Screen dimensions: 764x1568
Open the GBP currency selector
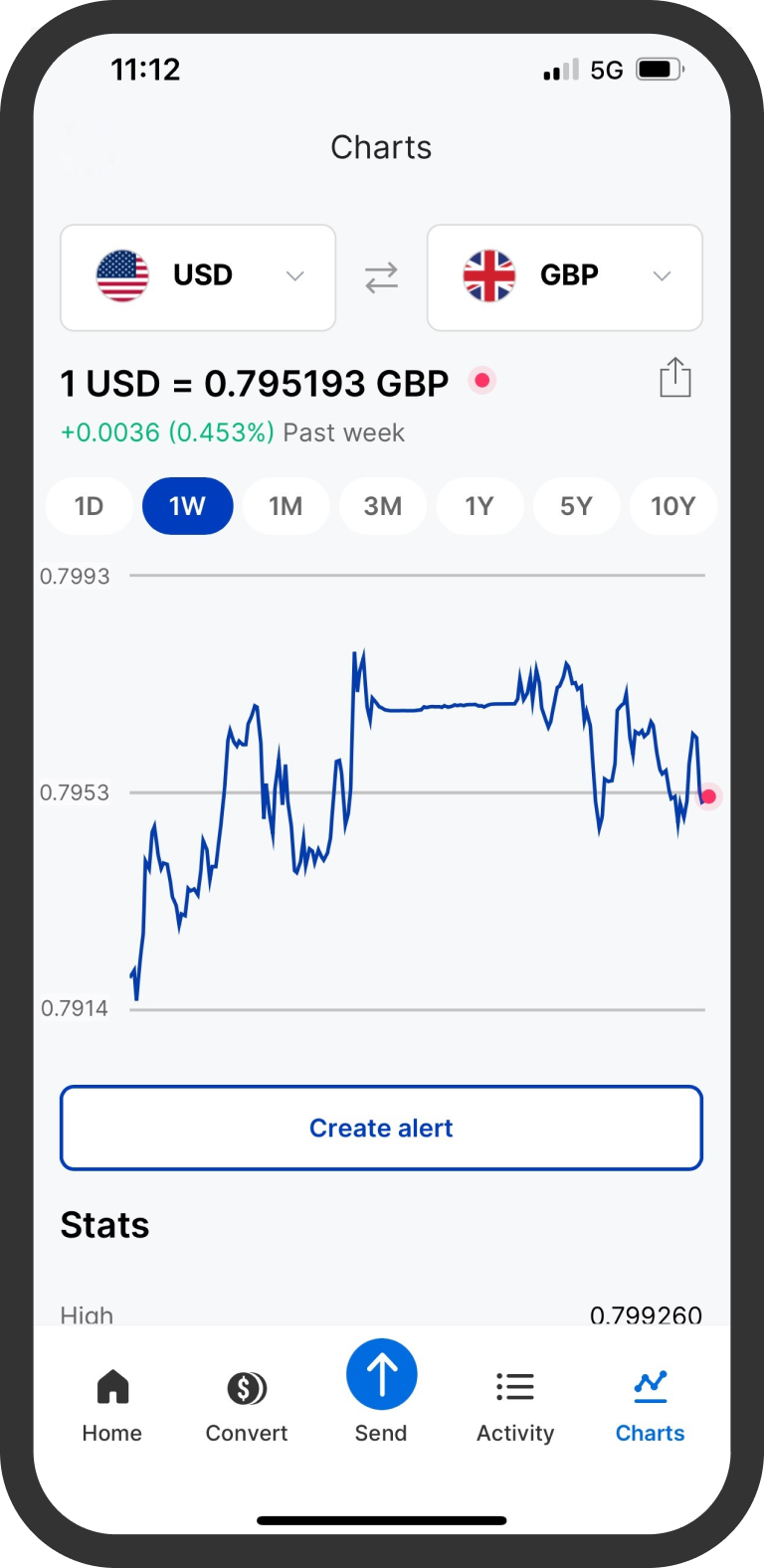(x=564, y=276)
